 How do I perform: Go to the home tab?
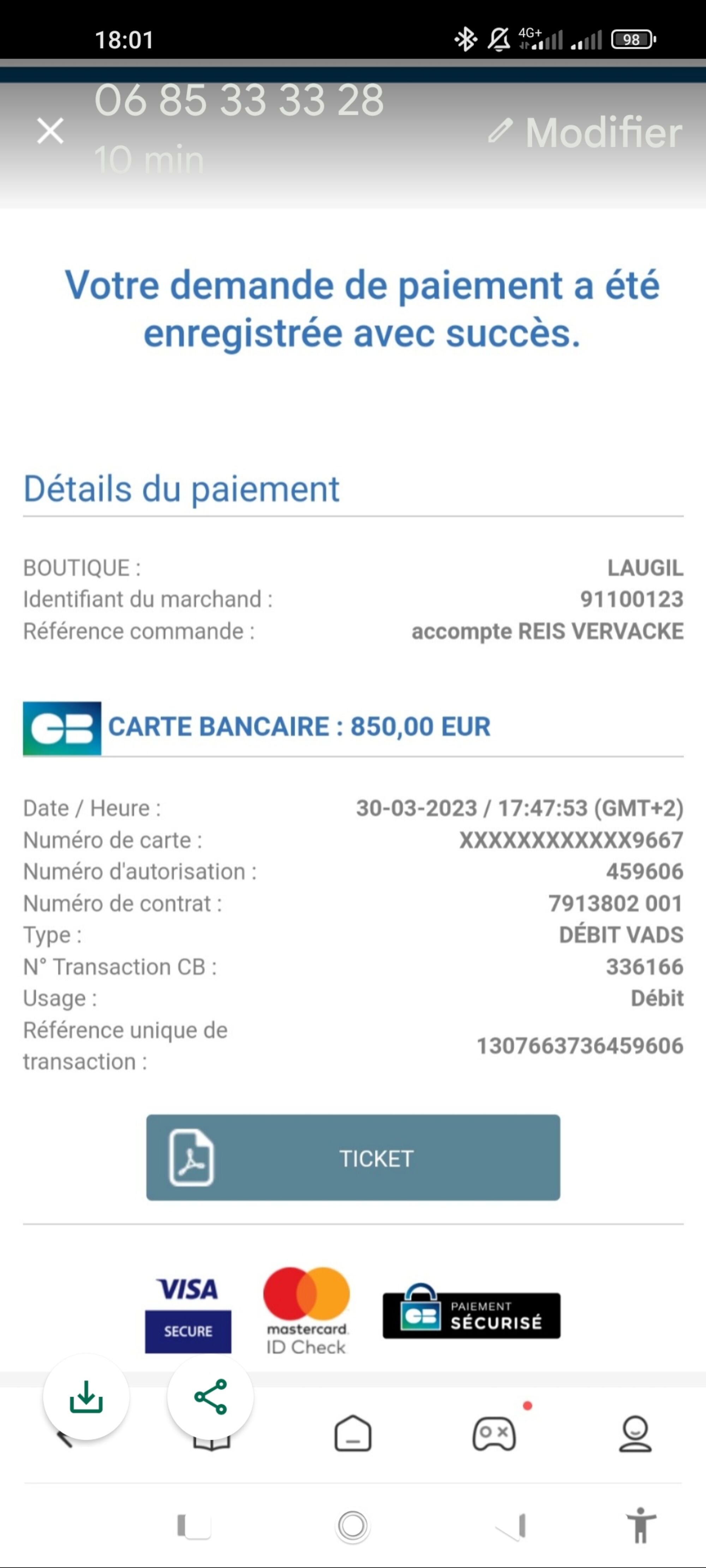pyautogui.click(x=353, y=1434)
